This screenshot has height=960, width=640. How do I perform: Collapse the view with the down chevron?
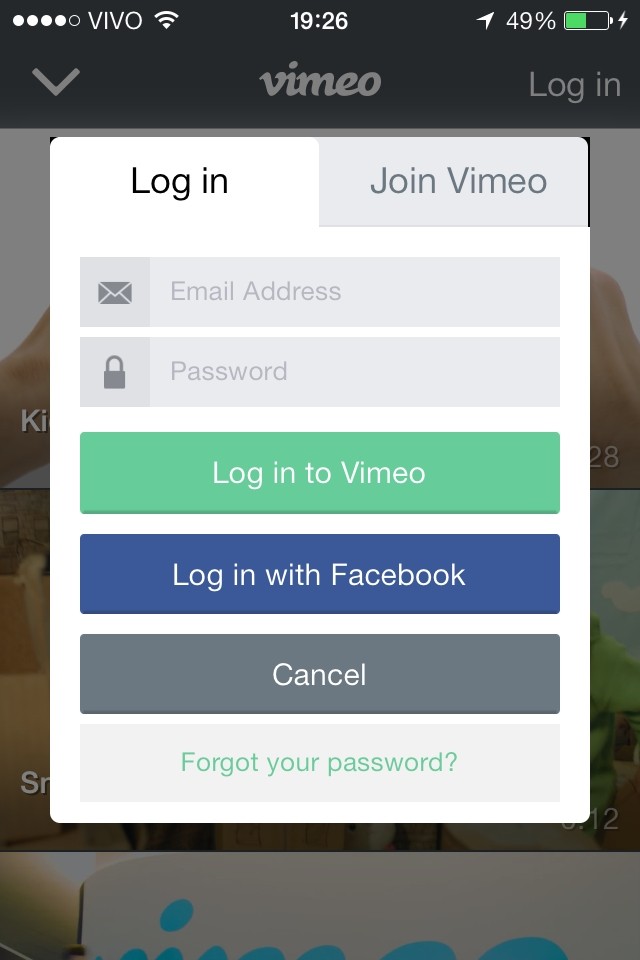point(55,82)
